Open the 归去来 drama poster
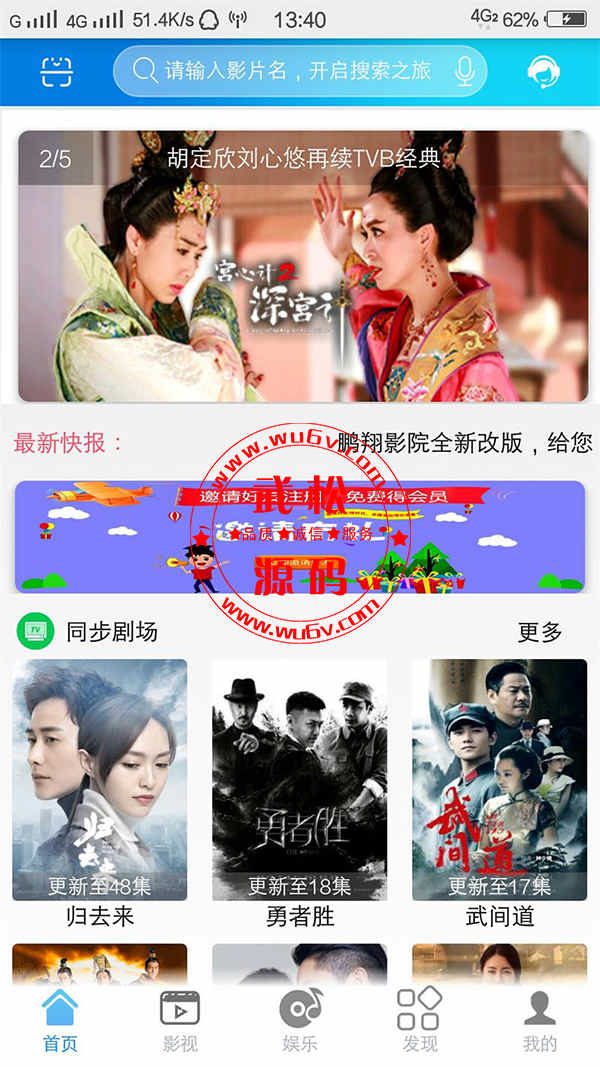 tap(99, 780)
